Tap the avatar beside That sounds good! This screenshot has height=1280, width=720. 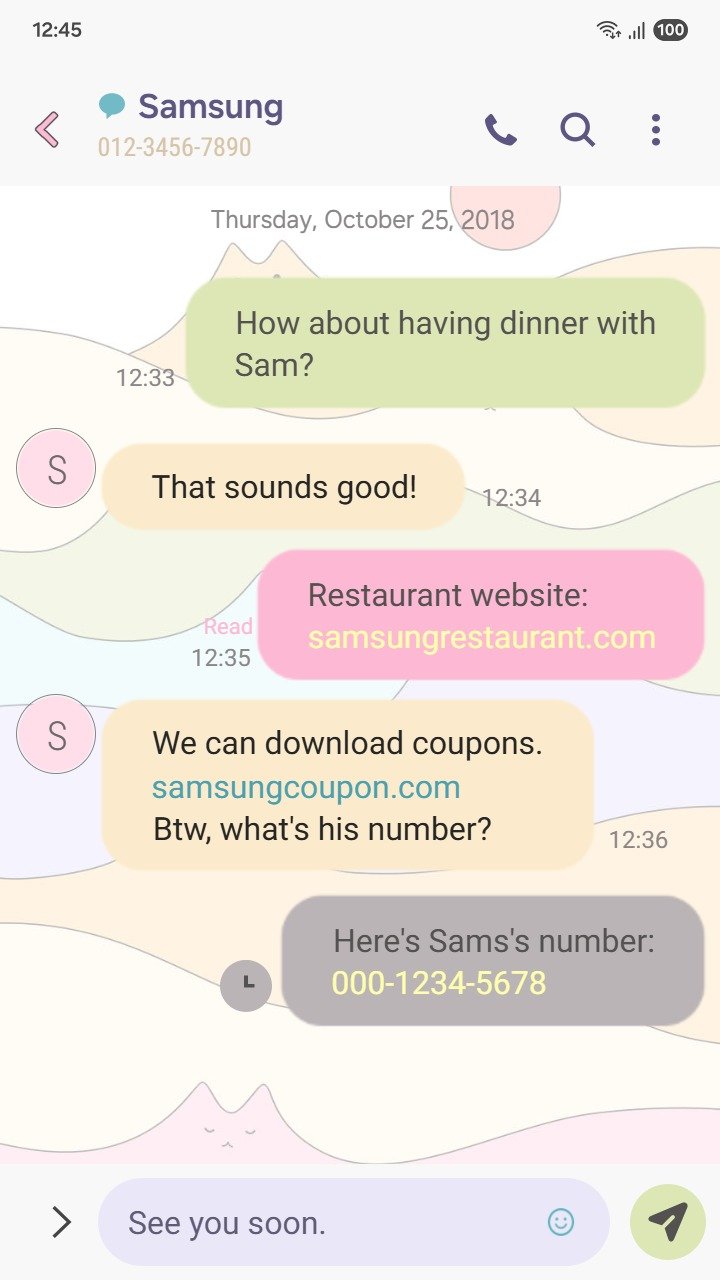pyautogui.click(x=56, y=468)
